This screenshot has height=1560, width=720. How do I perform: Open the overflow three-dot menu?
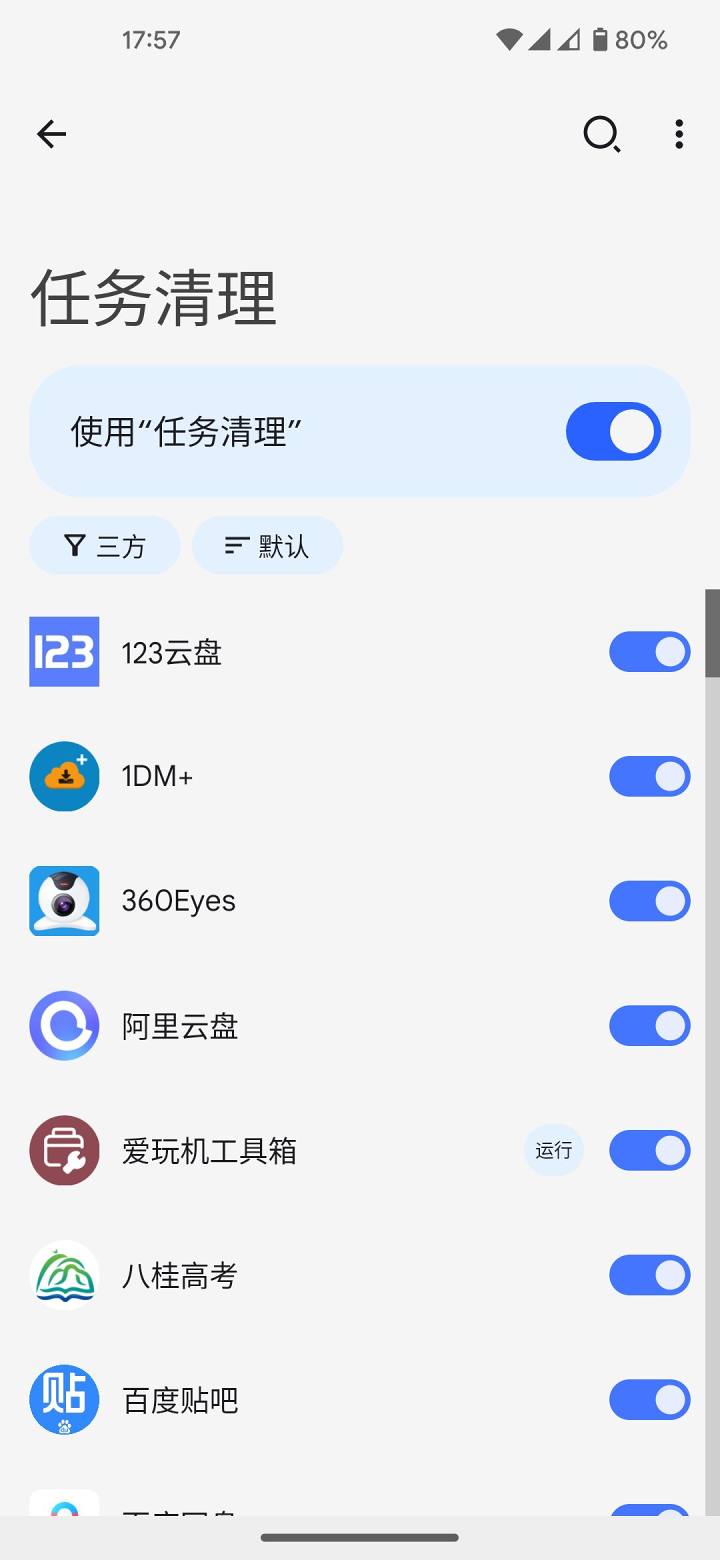coord(679,134)
